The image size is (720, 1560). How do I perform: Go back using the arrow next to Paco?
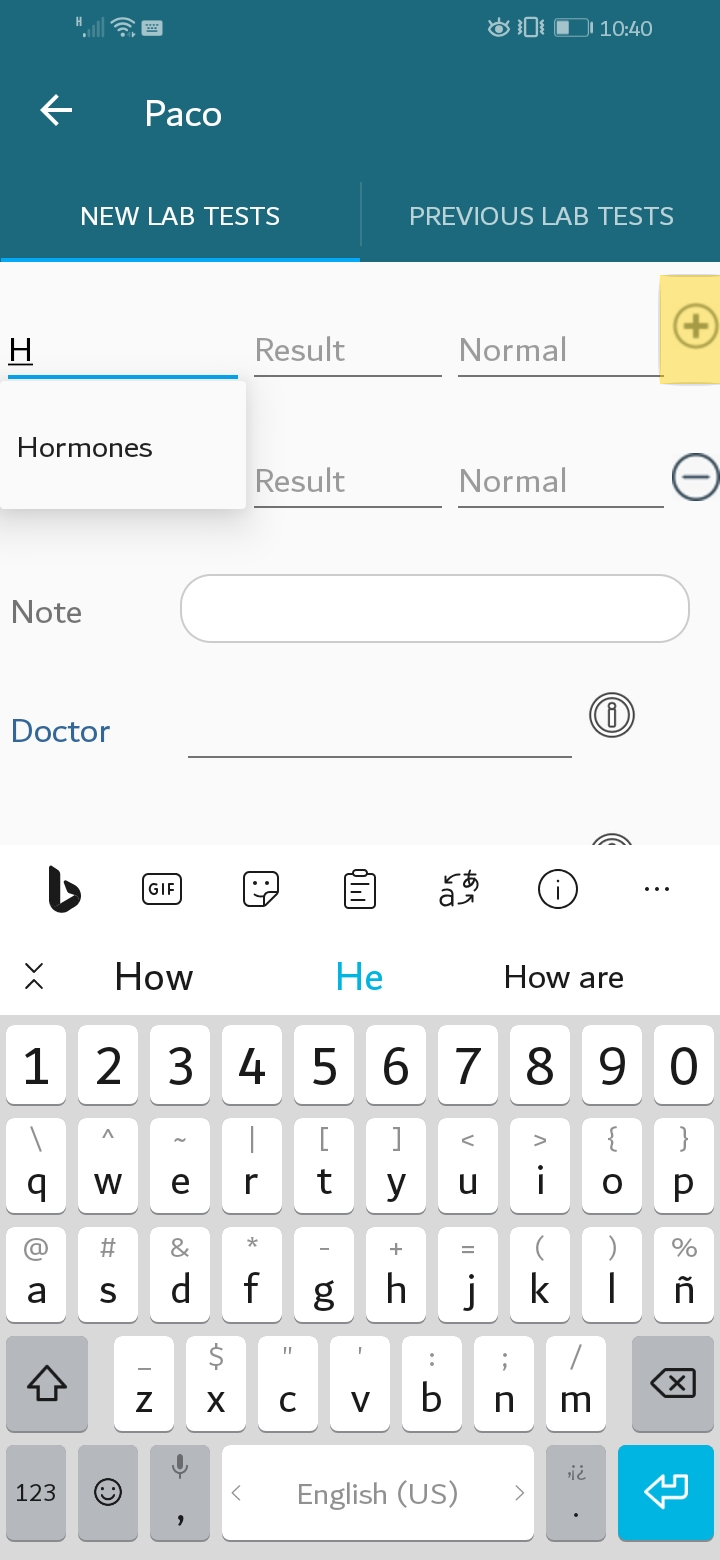point(57,111)
